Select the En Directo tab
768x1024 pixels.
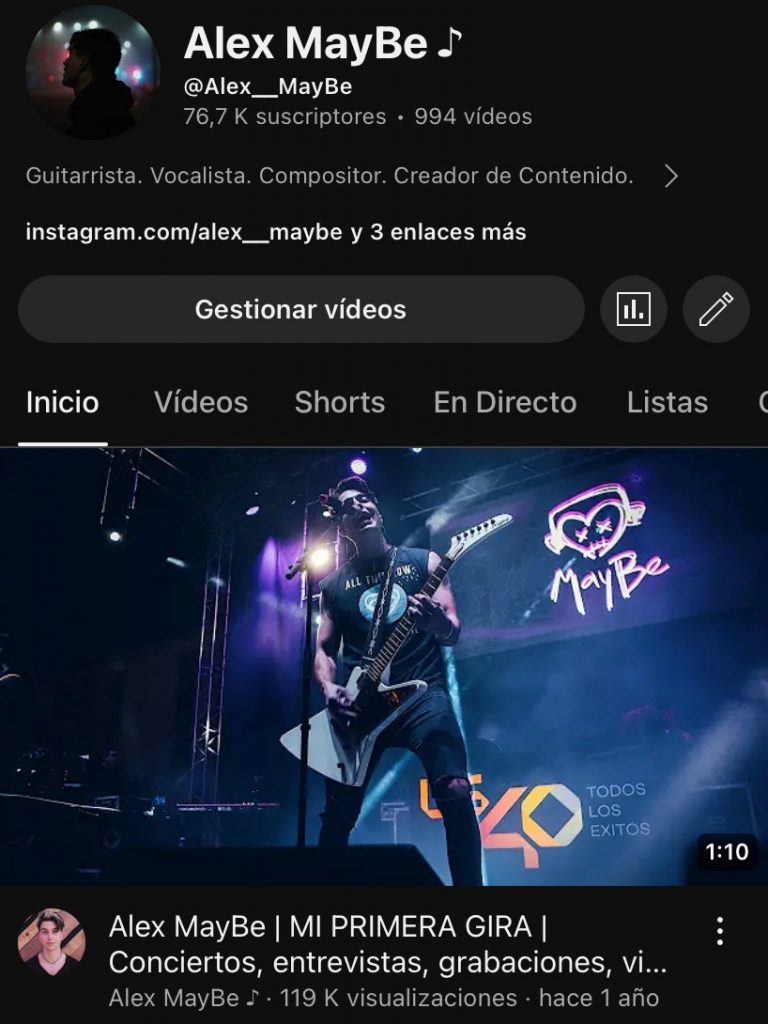[x=505, y=403]
